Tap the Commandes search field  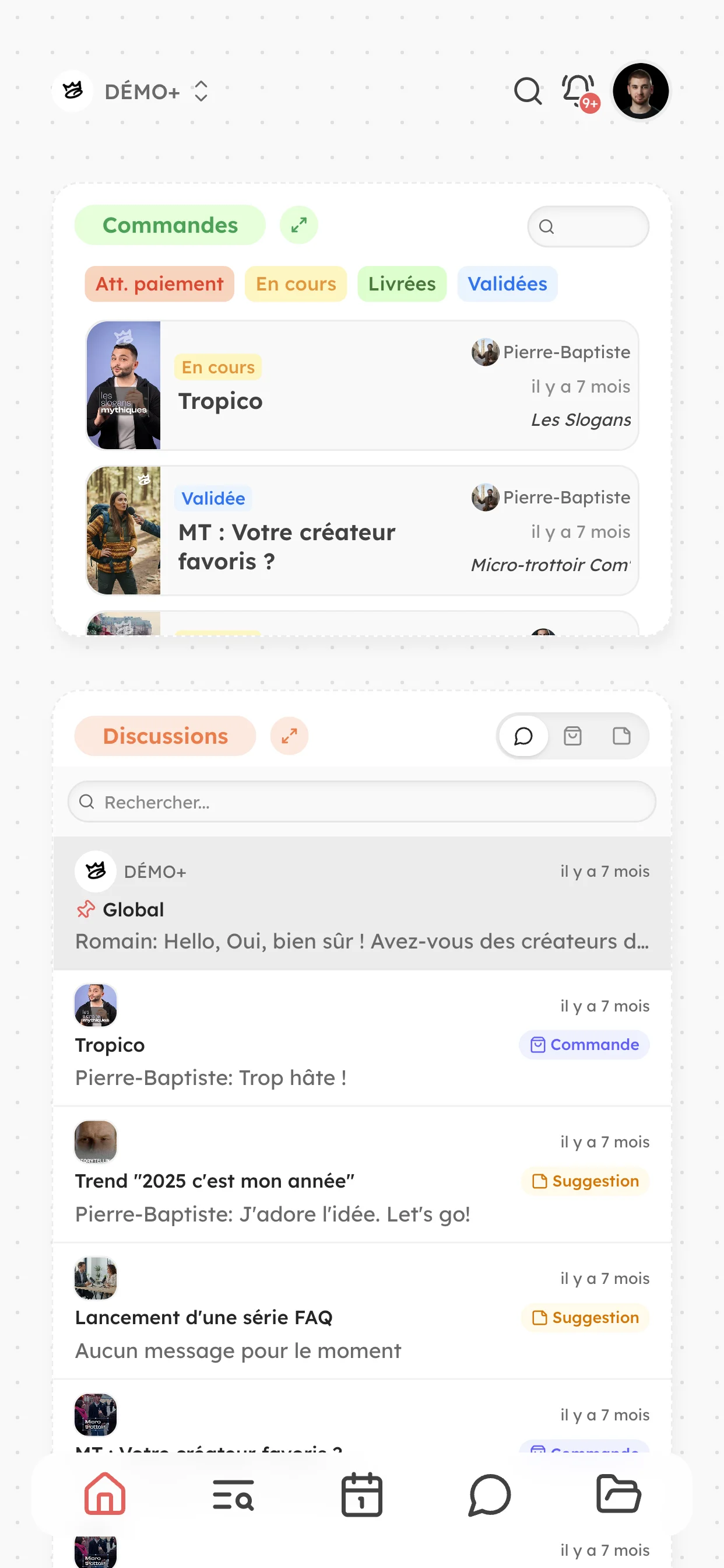coord(588,226)
